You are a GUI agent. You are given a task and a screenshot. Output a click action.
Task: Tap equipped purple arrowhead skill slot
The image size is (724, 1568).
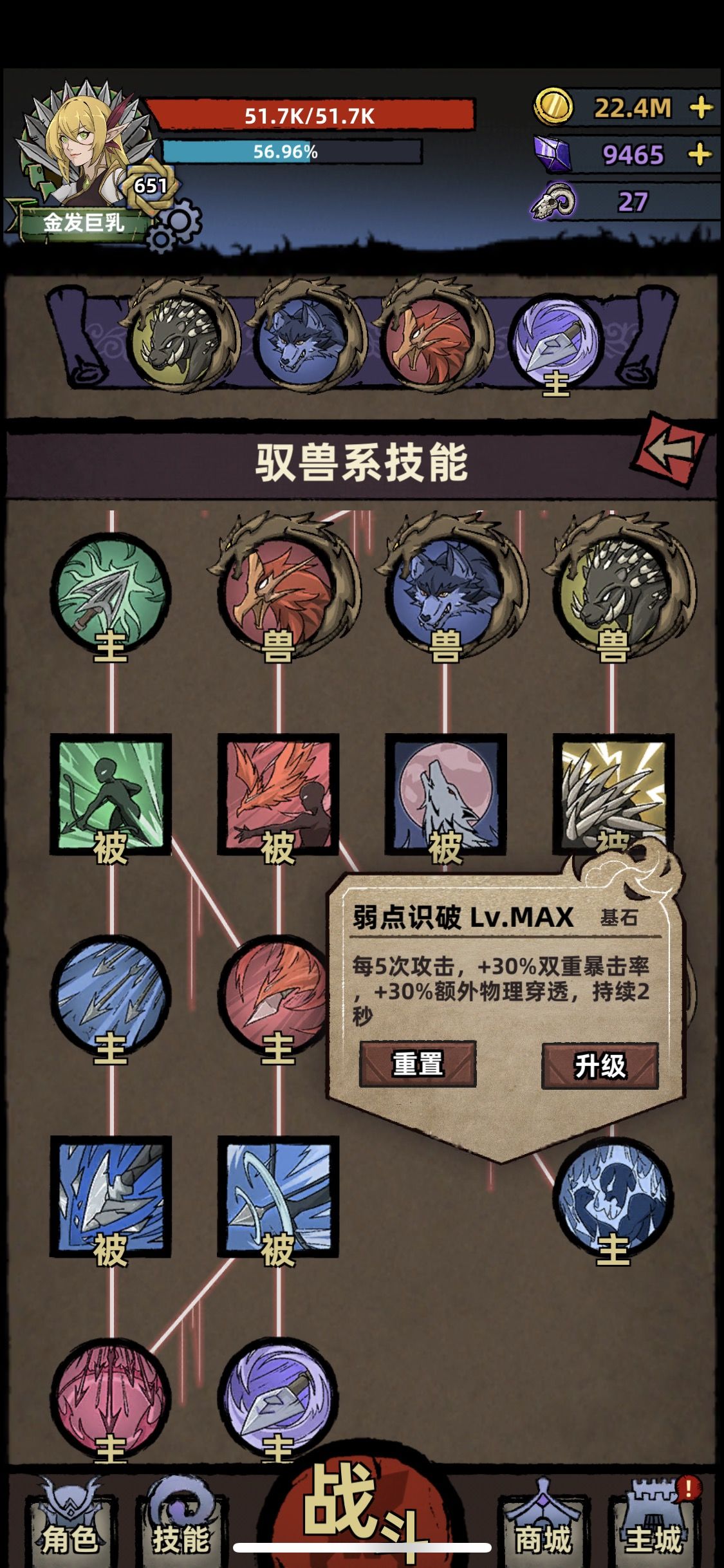tap(556, 338)
